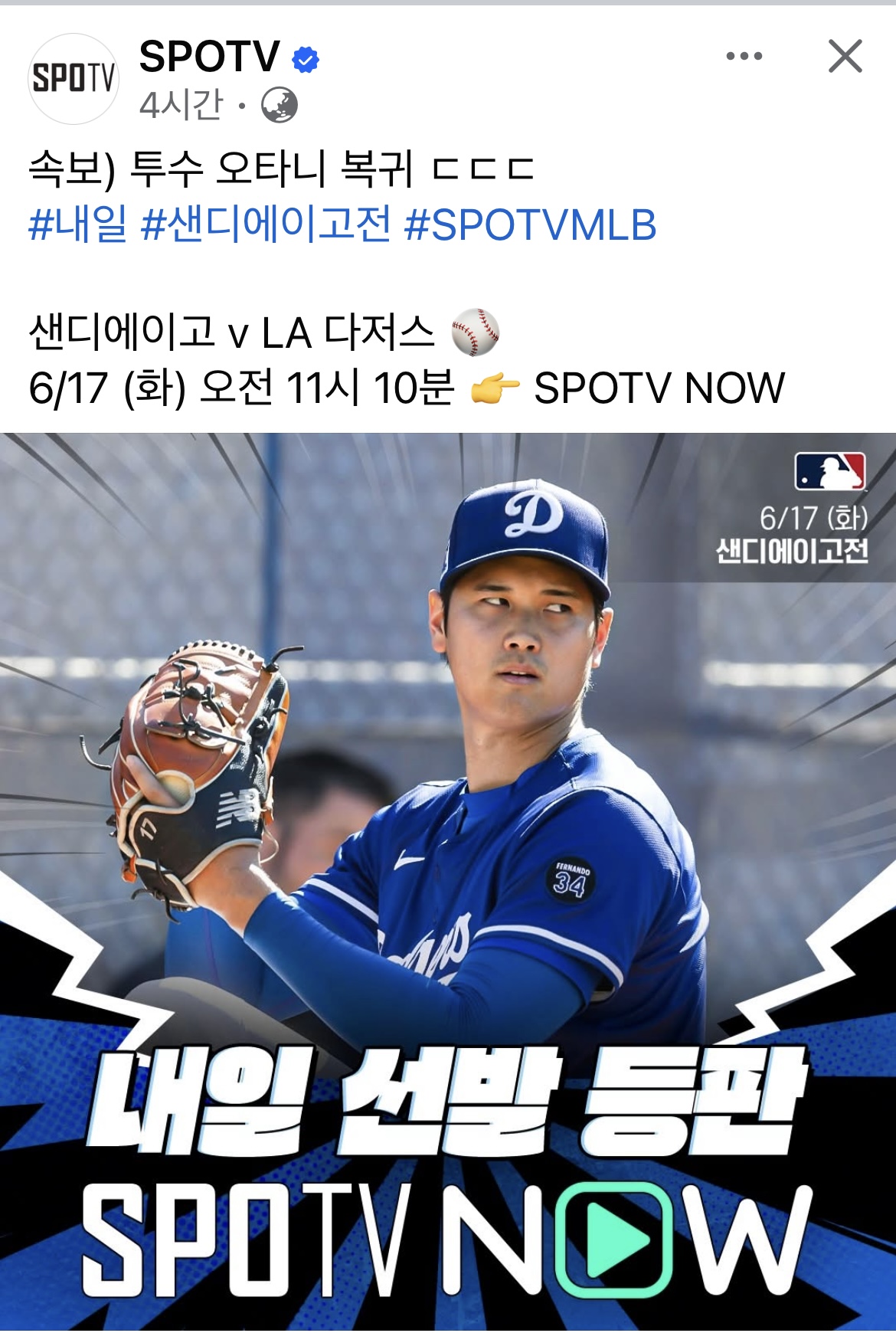
Task: Open the SPOTV page name link
Action: point(208,57)
